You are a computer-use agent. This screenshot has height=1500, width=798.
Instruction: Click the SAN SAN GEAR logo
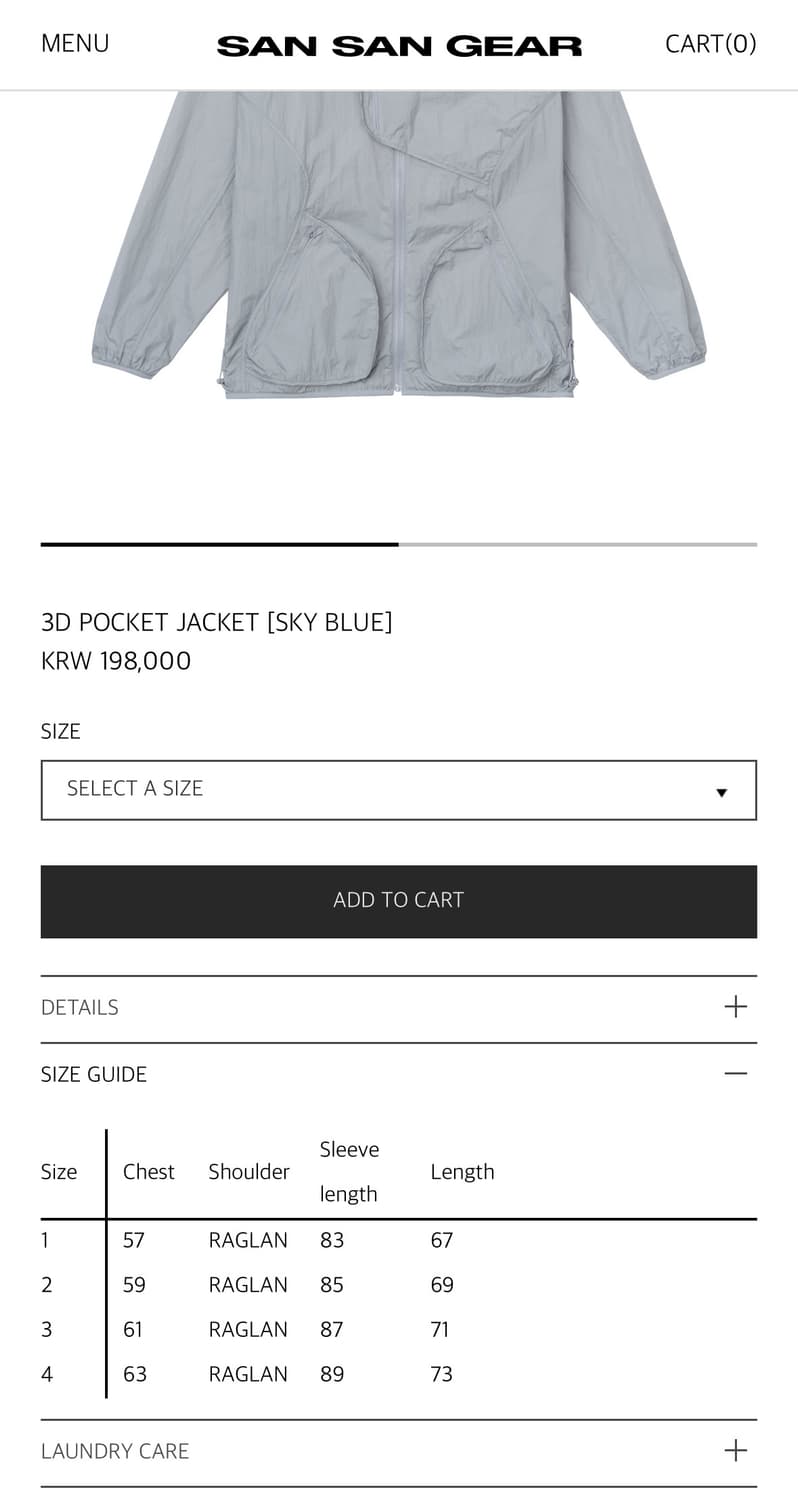point(399,45)
